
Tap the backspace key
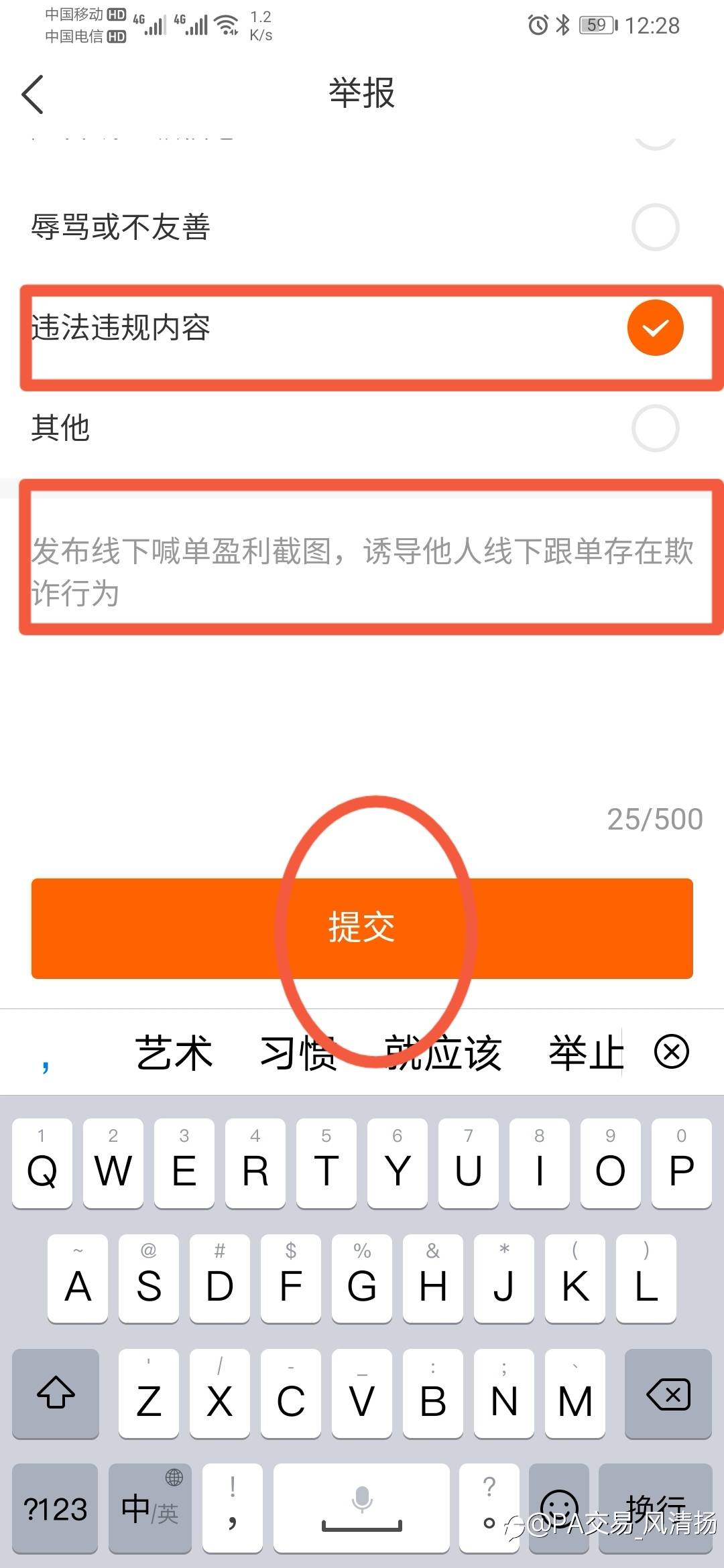(x=668, y=1394)
